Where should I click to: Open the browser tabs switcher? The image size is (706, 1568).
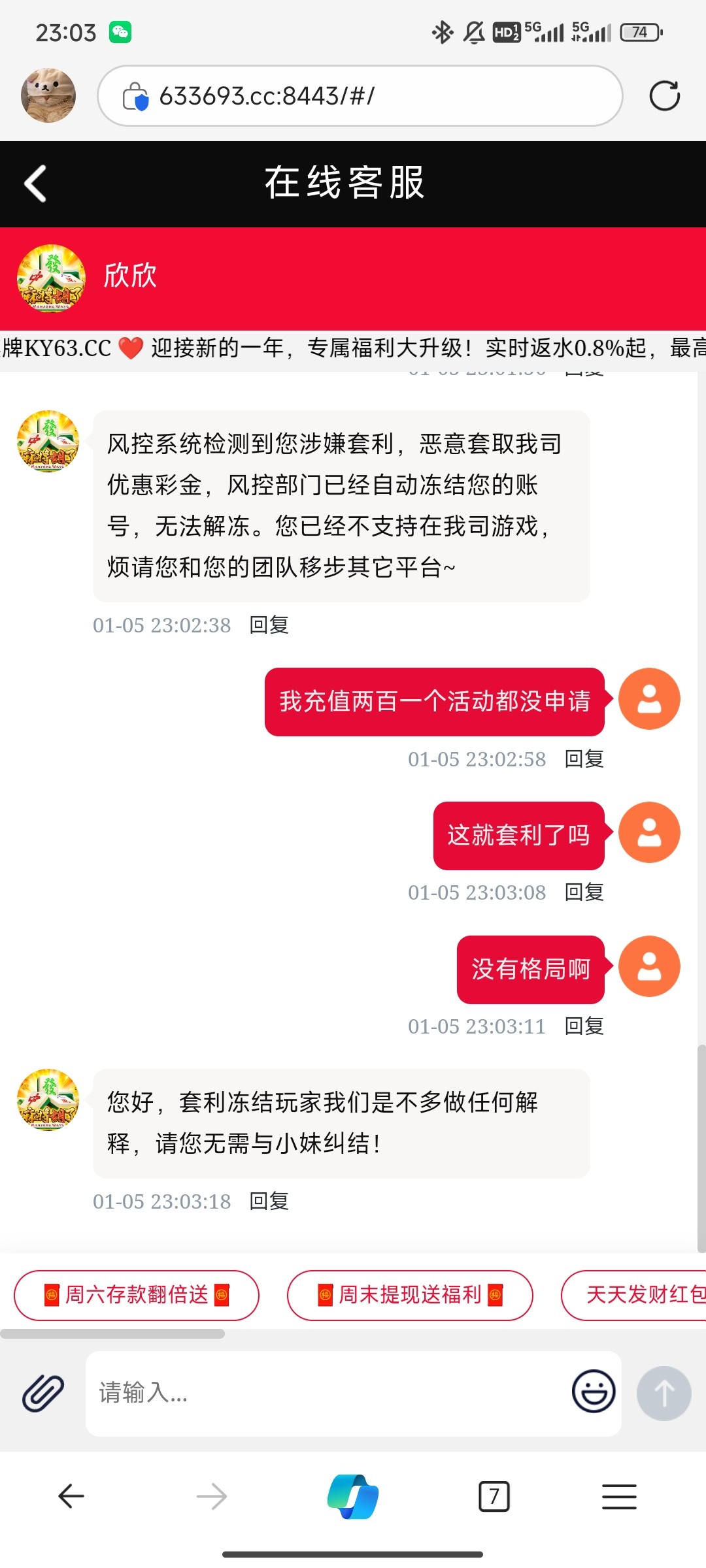494,1496
